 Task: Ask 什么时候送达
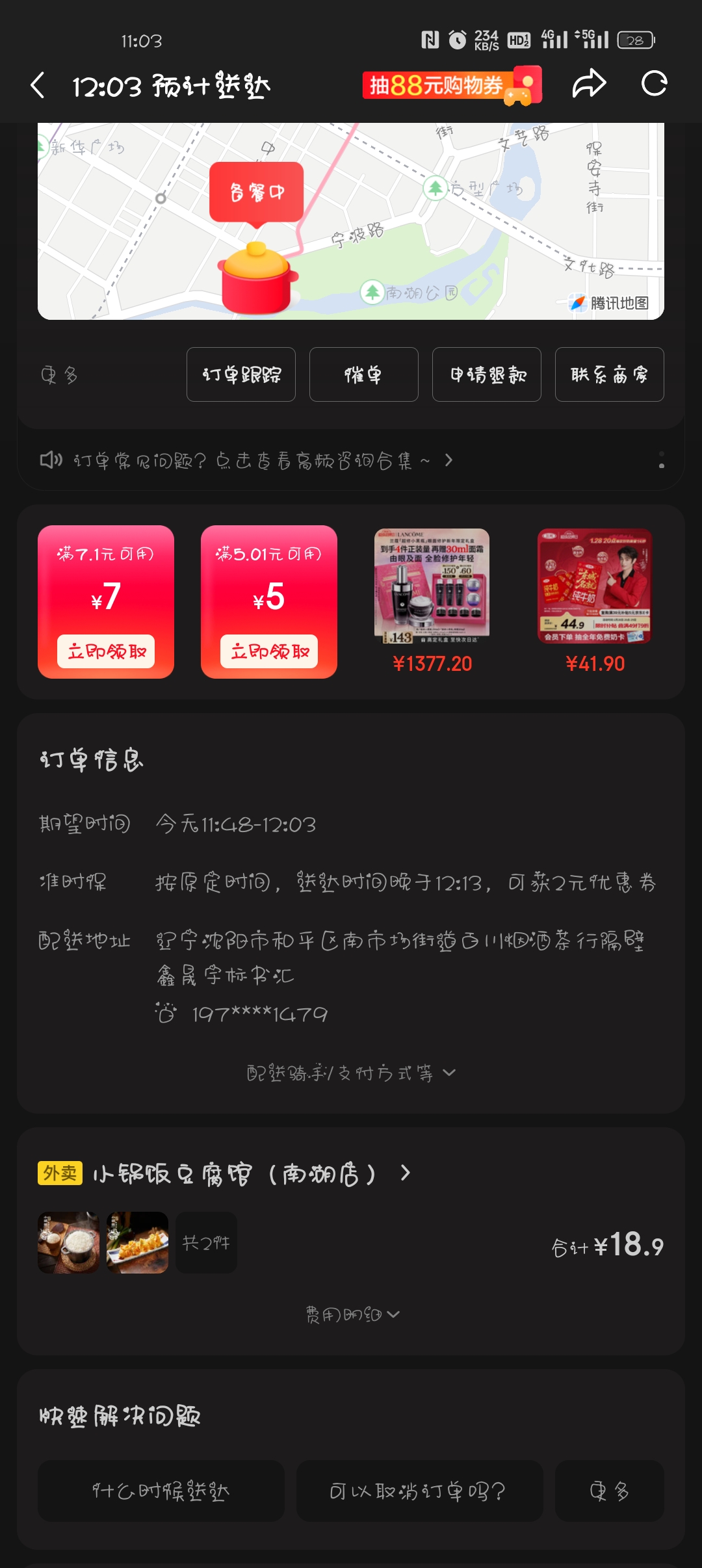click(x=161, y=1491)
